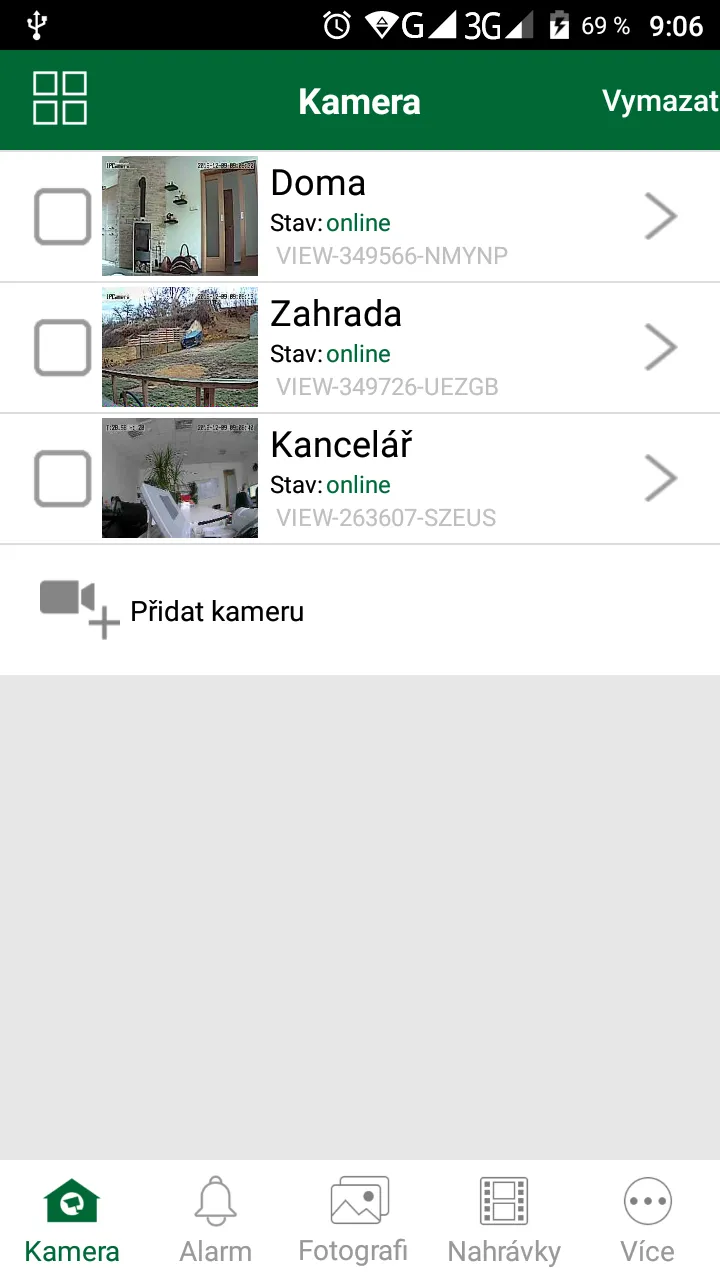This screenshot has height=1280, width=720.
Task: Open the Doma camera preview thumbnail
Action: tap(180, 216)
